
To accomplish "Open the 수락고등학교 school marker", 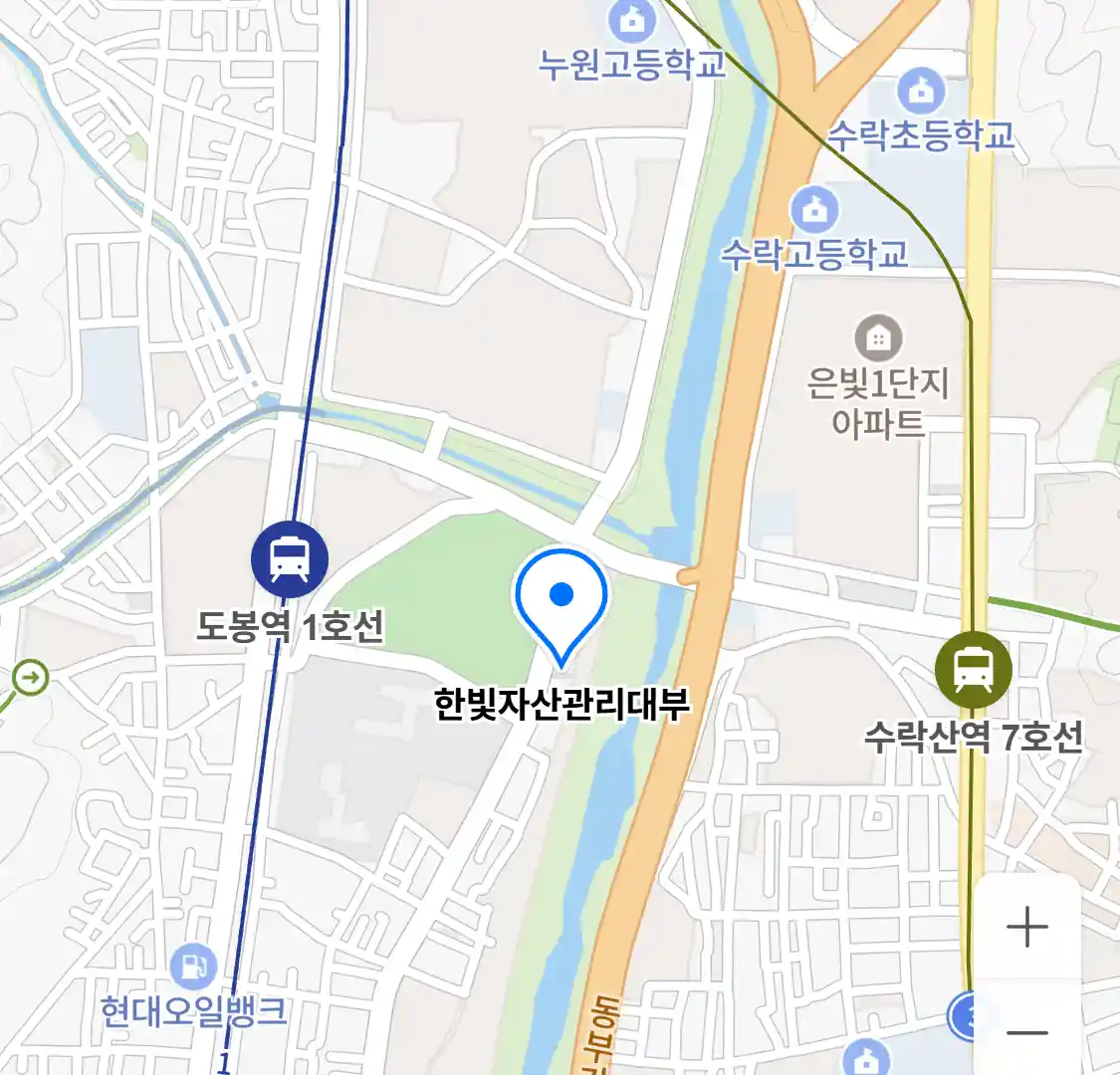I will point(814,210).
